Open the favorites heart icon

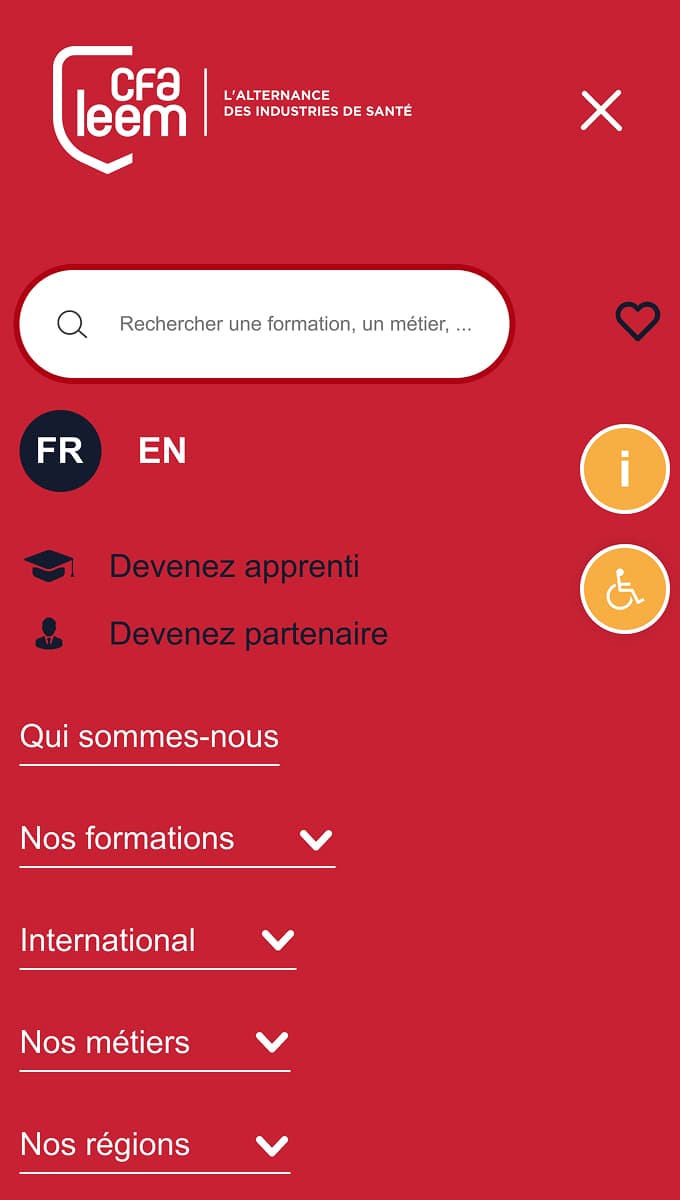point(637,322)
